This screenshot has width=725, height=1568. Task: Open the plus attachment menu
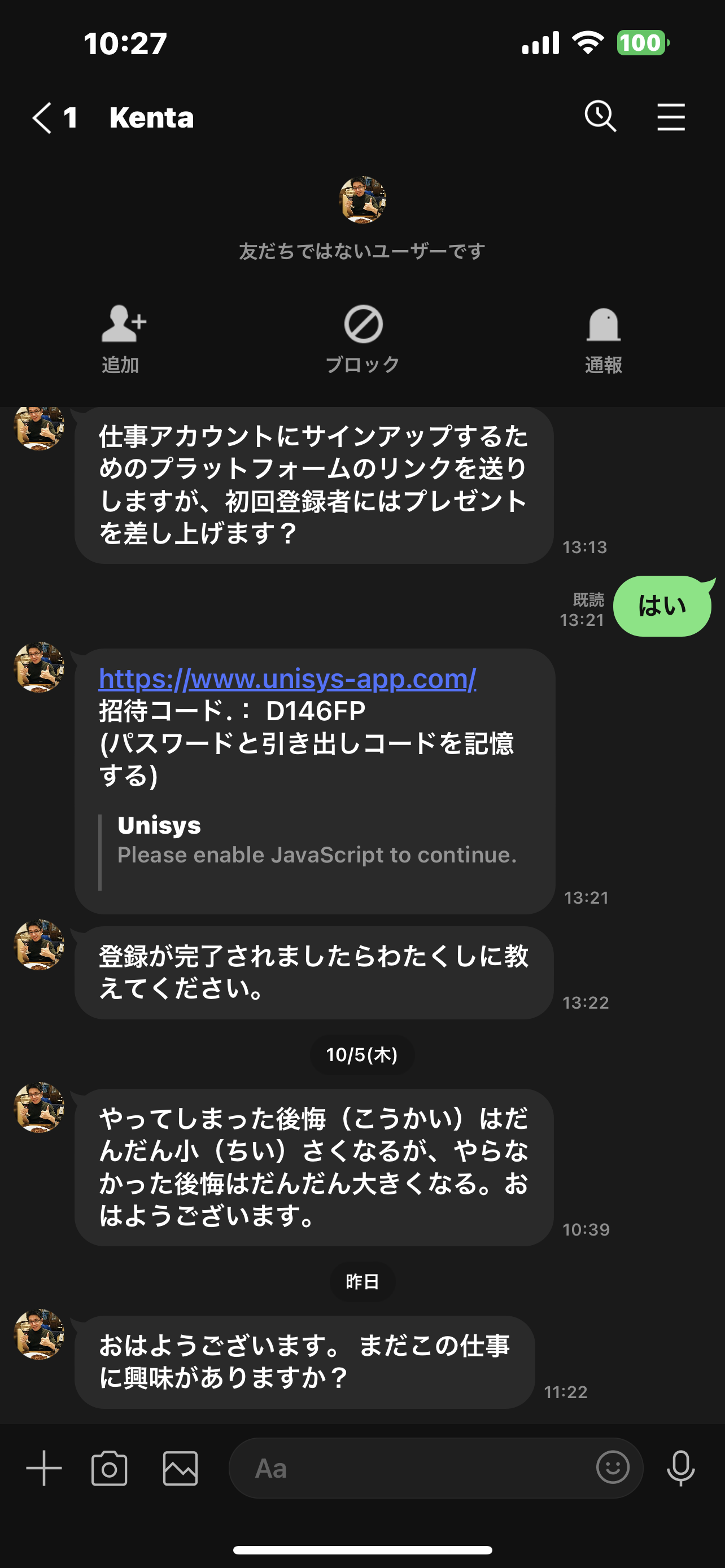click(44, 1468)
